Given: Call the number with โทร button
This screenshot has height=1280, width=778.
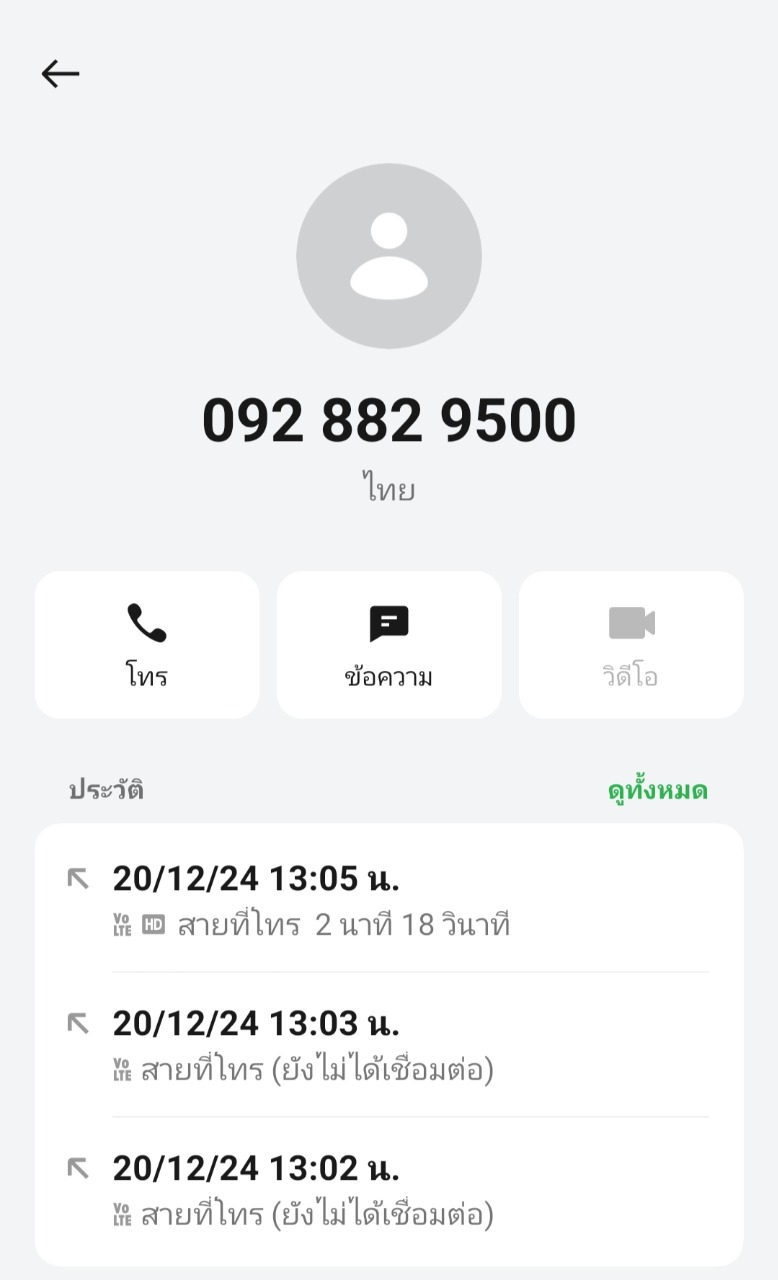Looking at the screenshot, I should click(147, 645).
